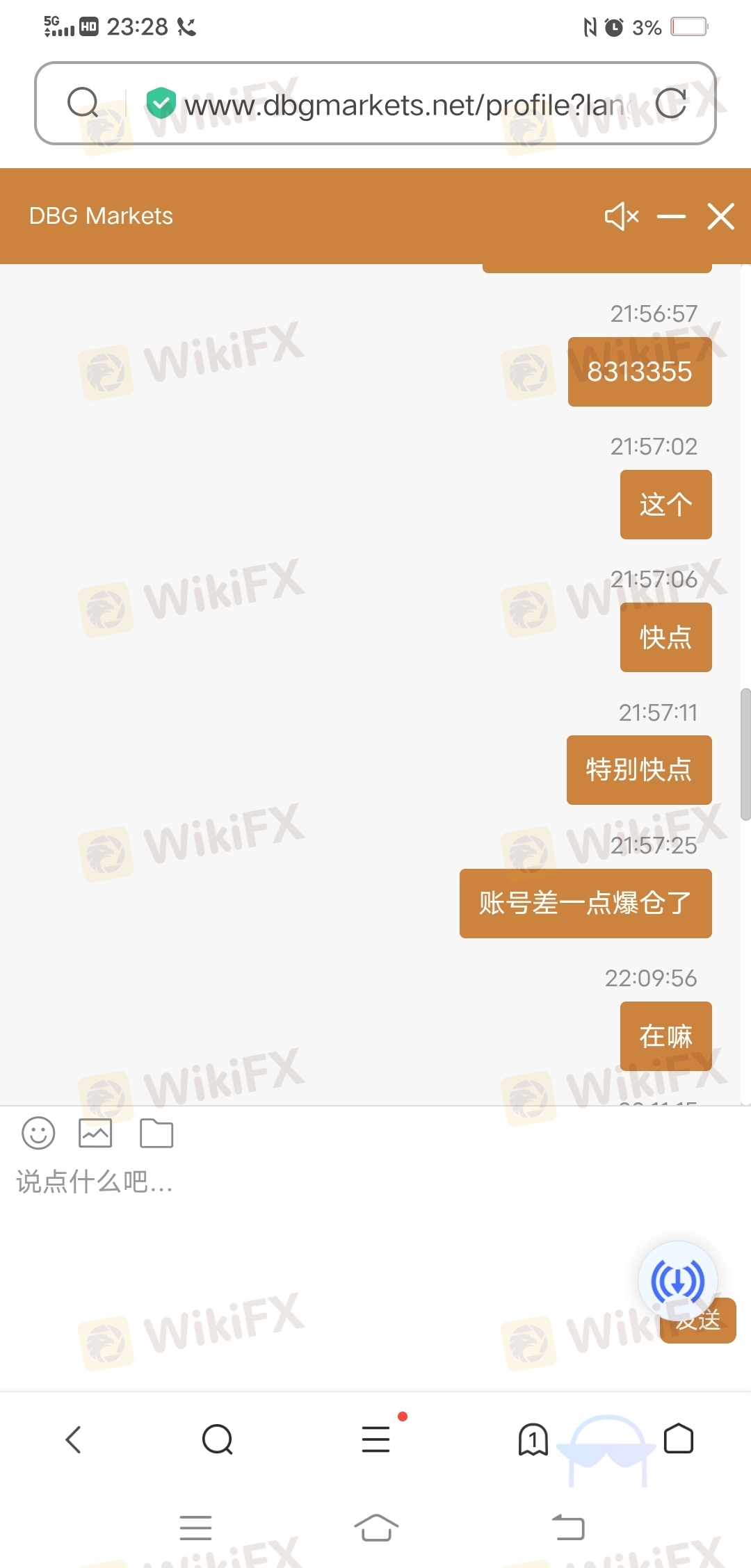
Task: Tap the browser address bar URL
Action: coord(403,105)
